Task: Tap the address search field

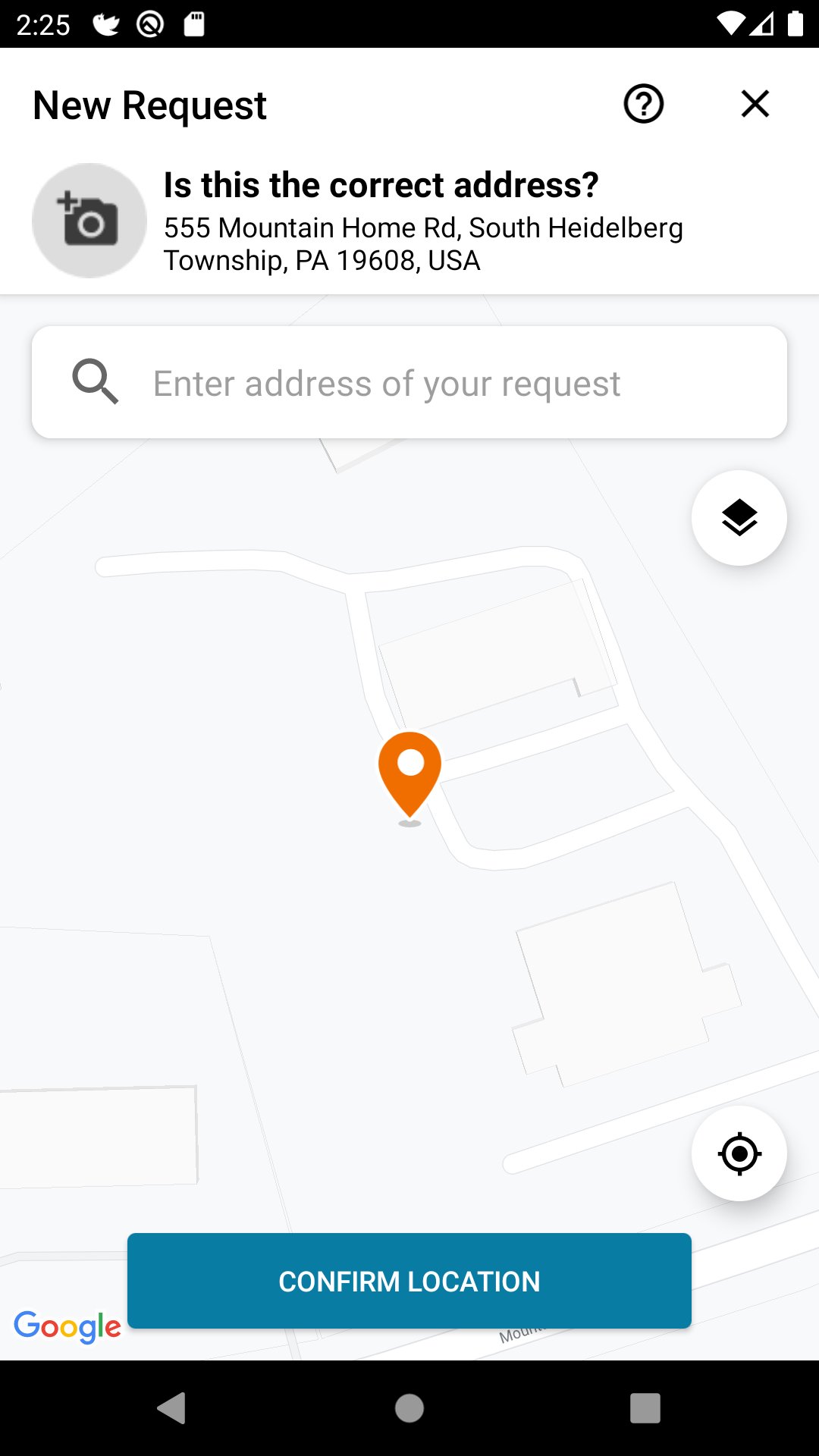Action: click(x=409, y=382)
